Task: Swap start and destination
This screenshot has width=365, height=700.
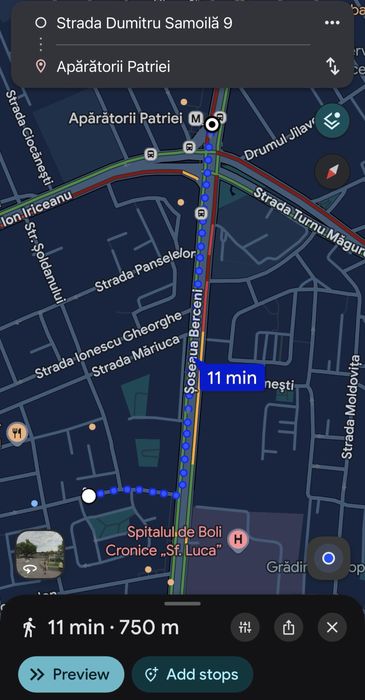Action: point(333,67)
